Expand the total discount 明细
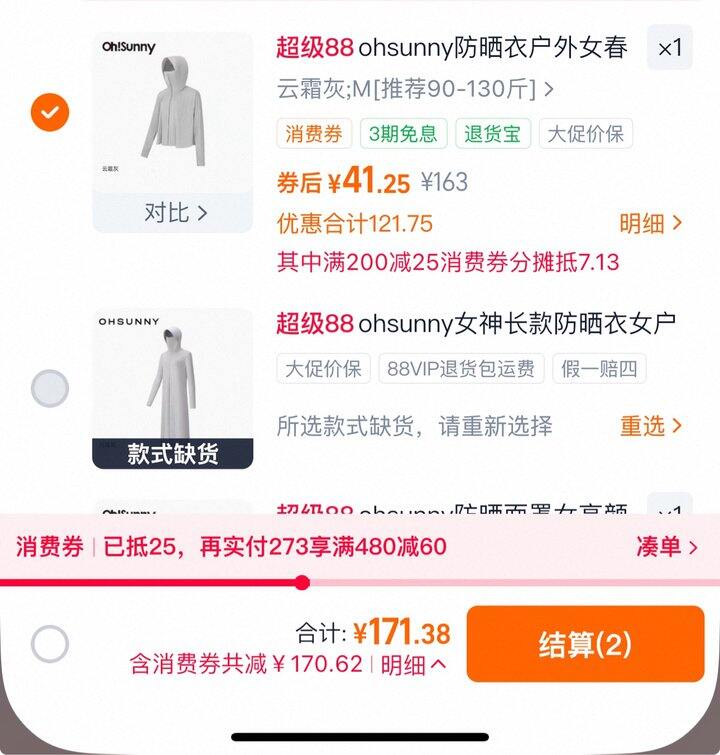Screen dimensions: 720x755 pyautogui.click(x=413, y=664)
